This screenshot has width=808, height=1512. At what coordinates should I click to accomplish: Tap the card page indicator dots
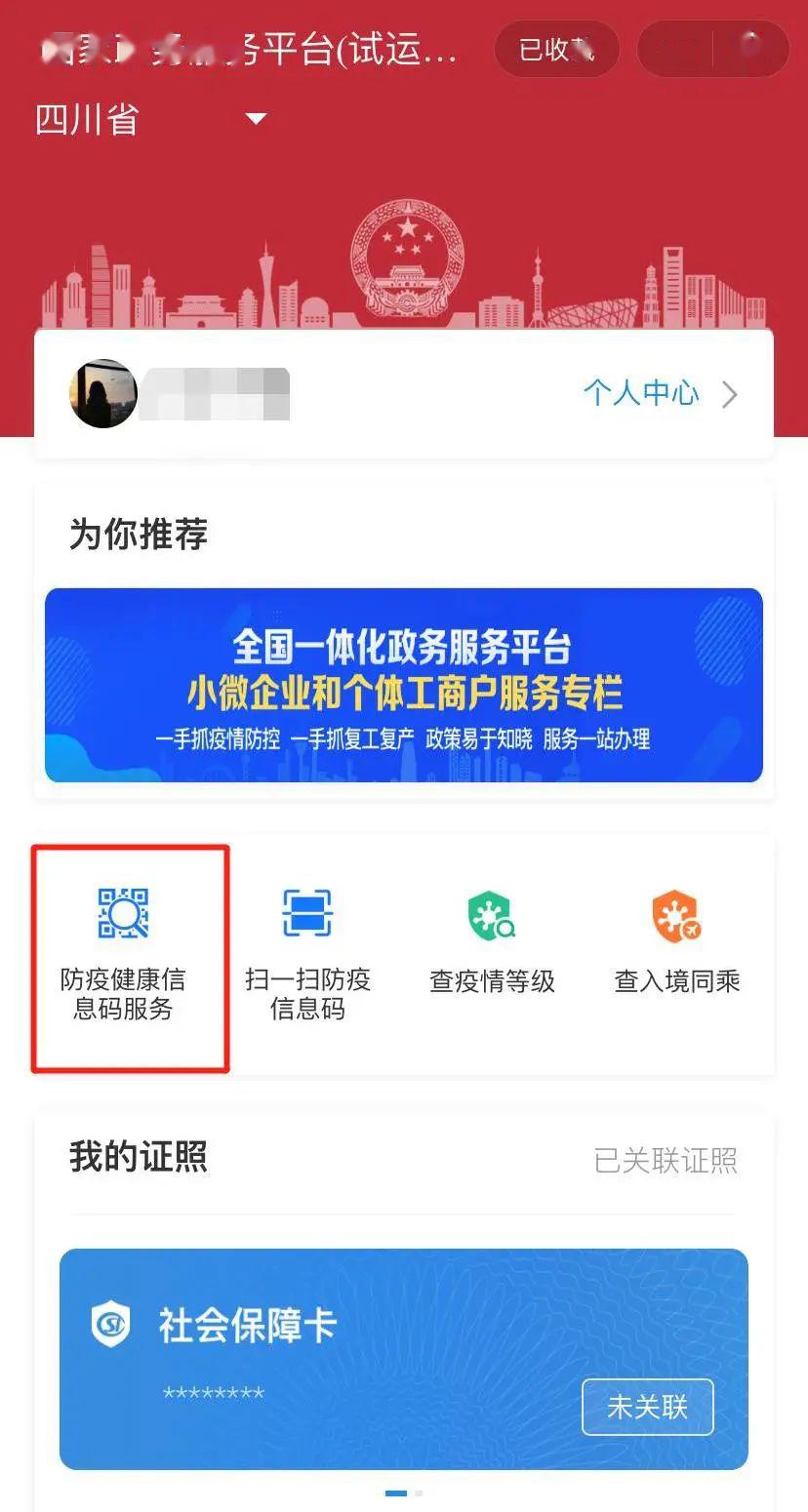[x=404, y=1492]
